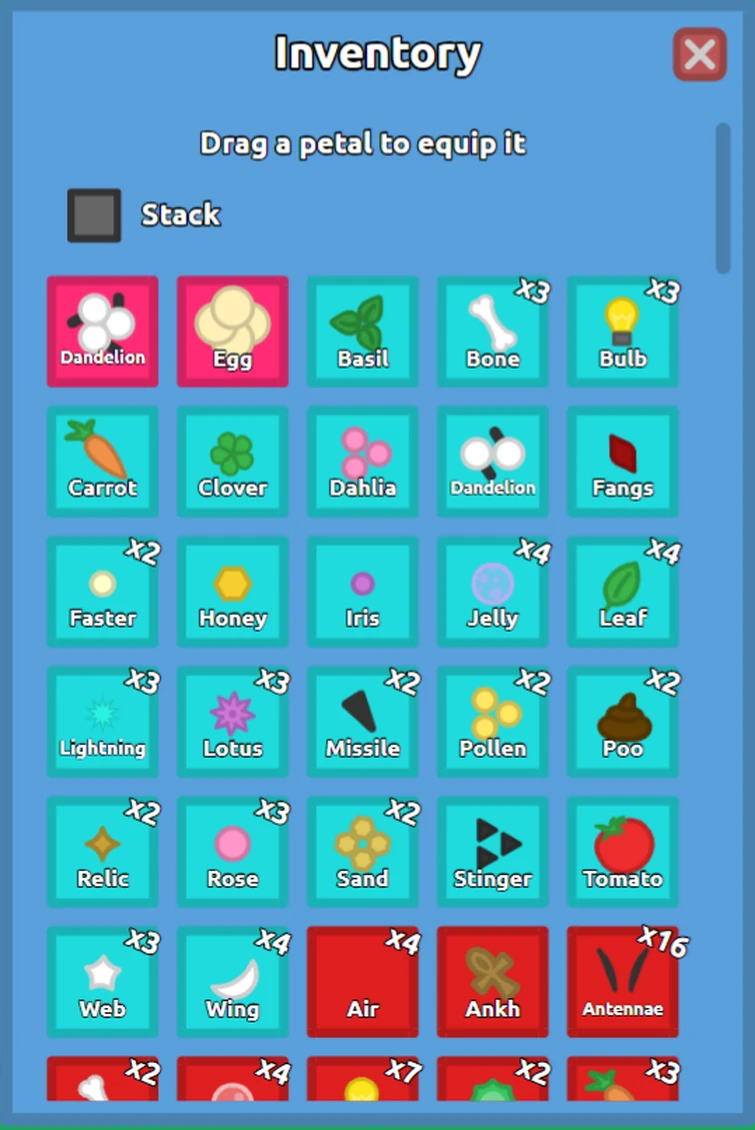Select the Carrot petal tile
This screenshot has width=755, height=1130.
click(103, 461)
